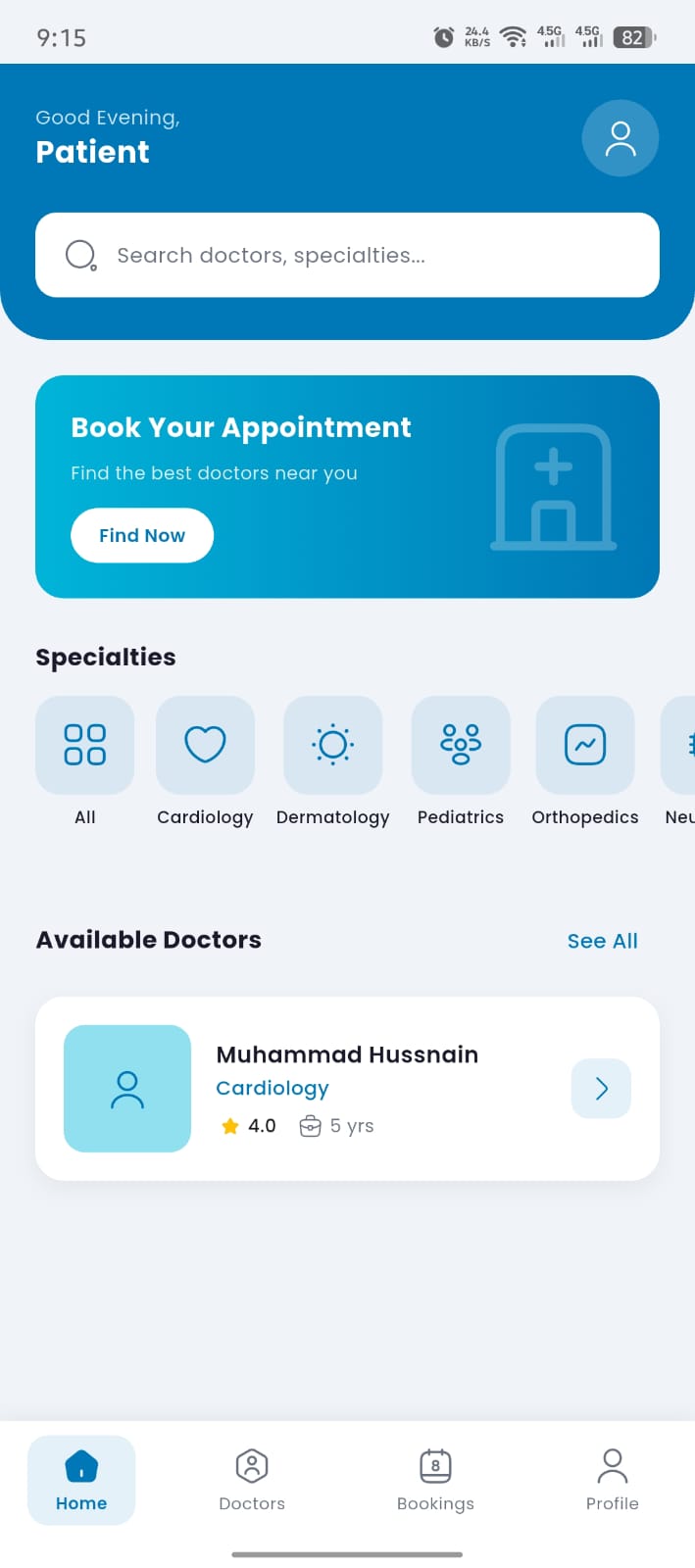Tap the search doctors and specialties field
The width and height of the screenshot is (695, 1568).
[x=347, y=255]
